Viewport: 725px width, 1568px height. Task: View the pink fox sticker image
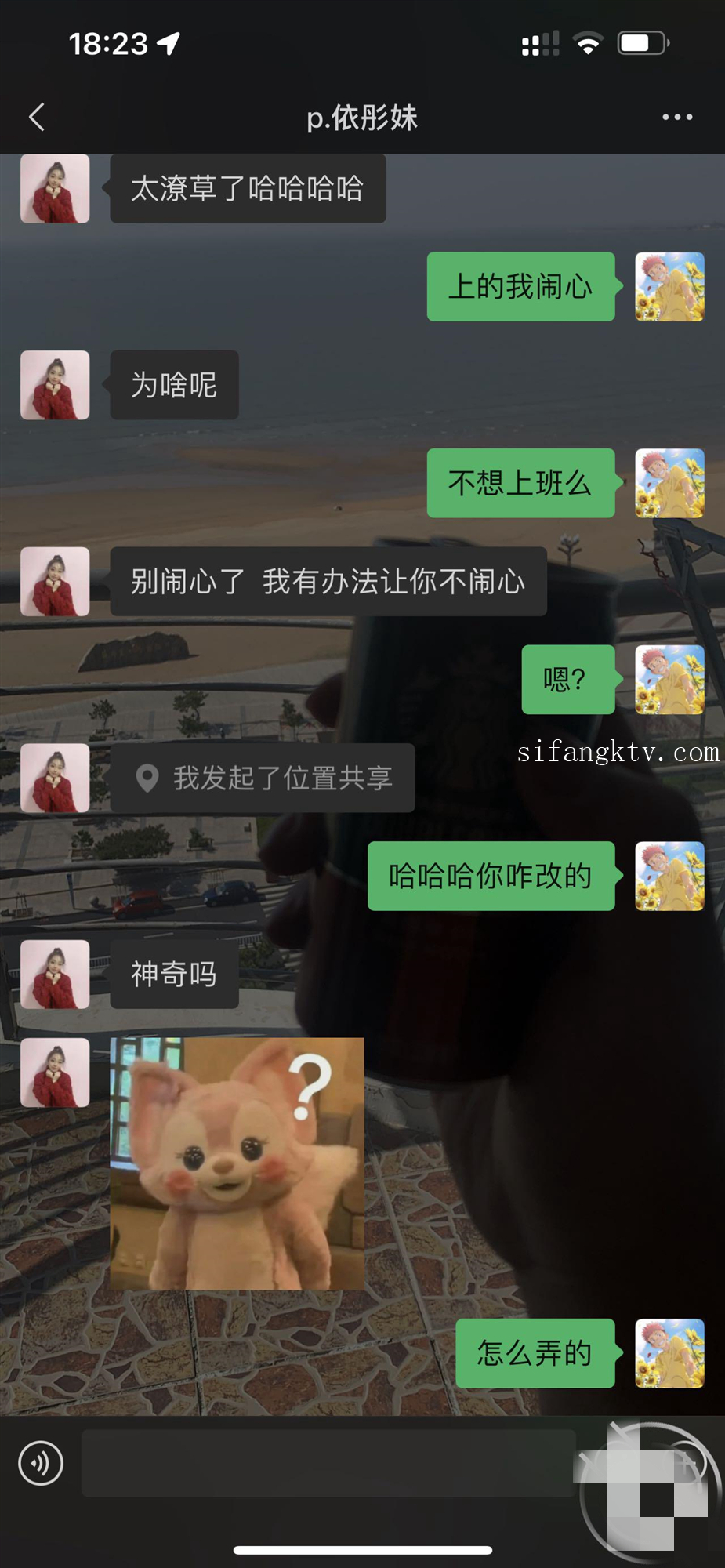pos(237,1163)
